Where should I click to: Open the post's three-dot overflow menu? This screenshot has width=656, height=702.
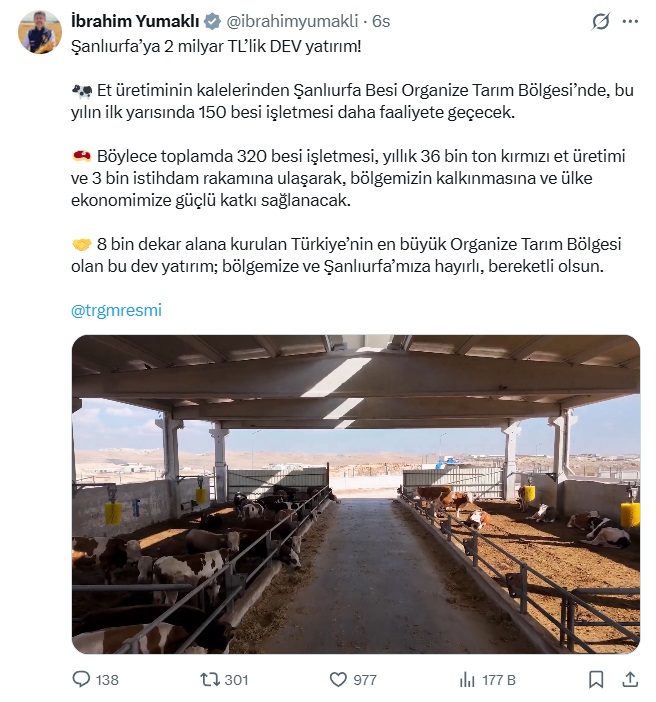point(630,21)
